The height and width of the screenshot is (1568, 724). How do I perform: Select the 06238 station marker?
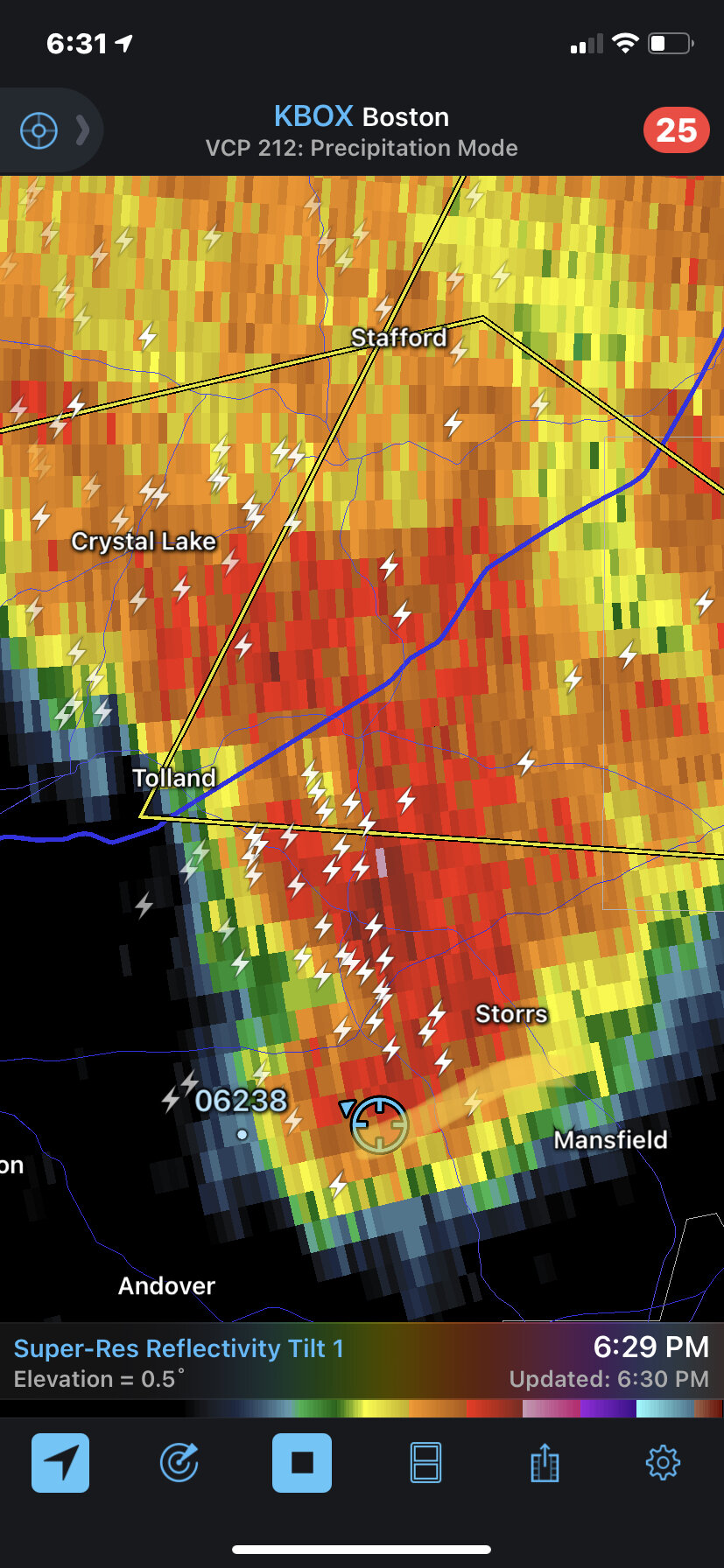tap(242, 1134)
